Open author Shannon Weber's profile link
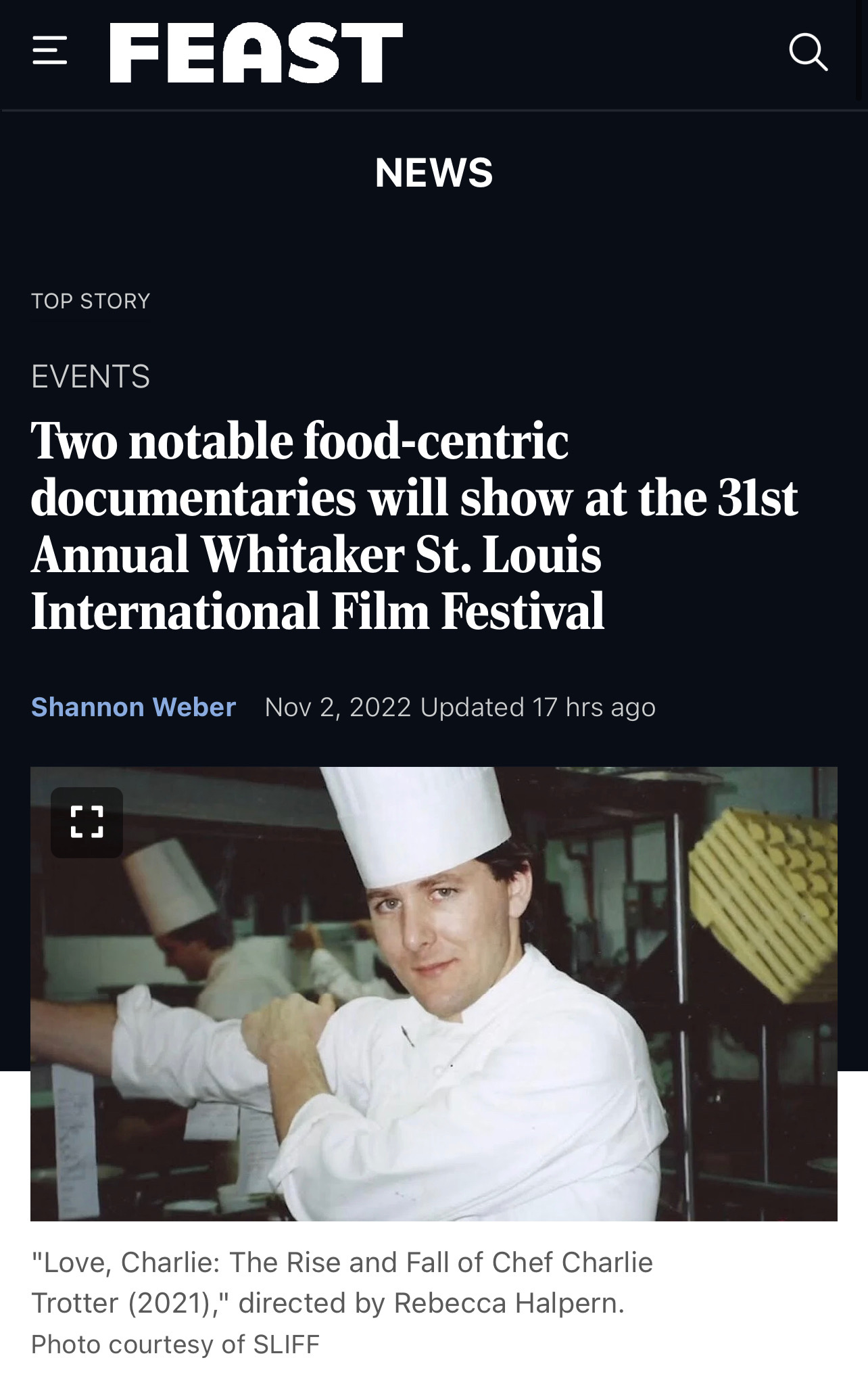 [133, 707]
